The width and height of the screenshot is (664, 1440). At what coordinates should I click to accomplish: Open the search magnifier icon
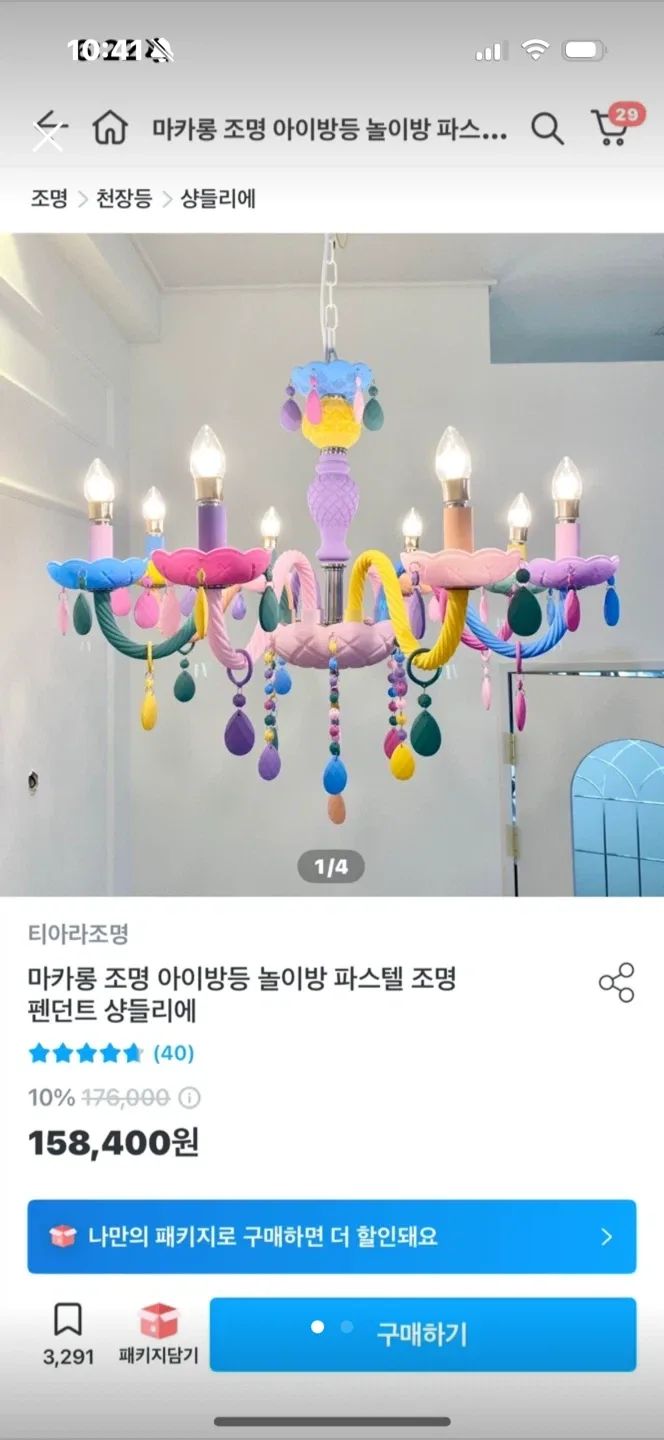click(547, 128)
